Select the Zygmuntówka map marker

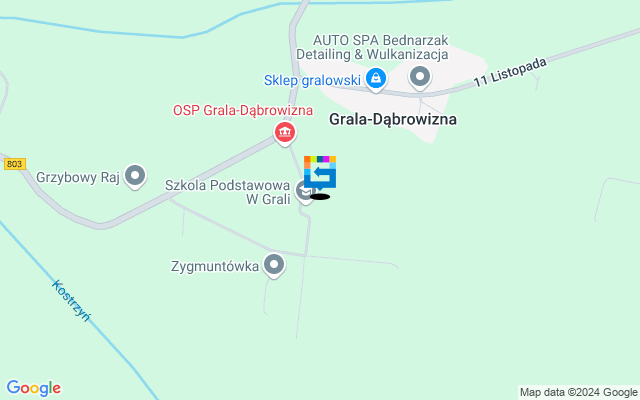click(274, 265)
